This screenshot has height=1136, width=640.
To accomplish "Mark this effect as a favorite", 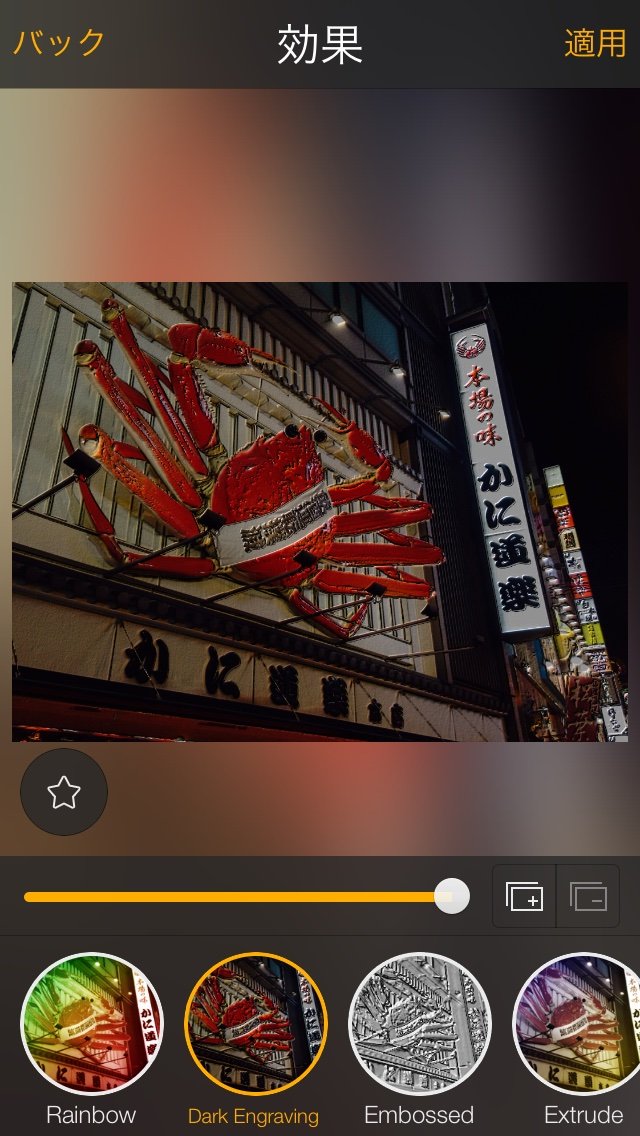I will pos(64,792).
